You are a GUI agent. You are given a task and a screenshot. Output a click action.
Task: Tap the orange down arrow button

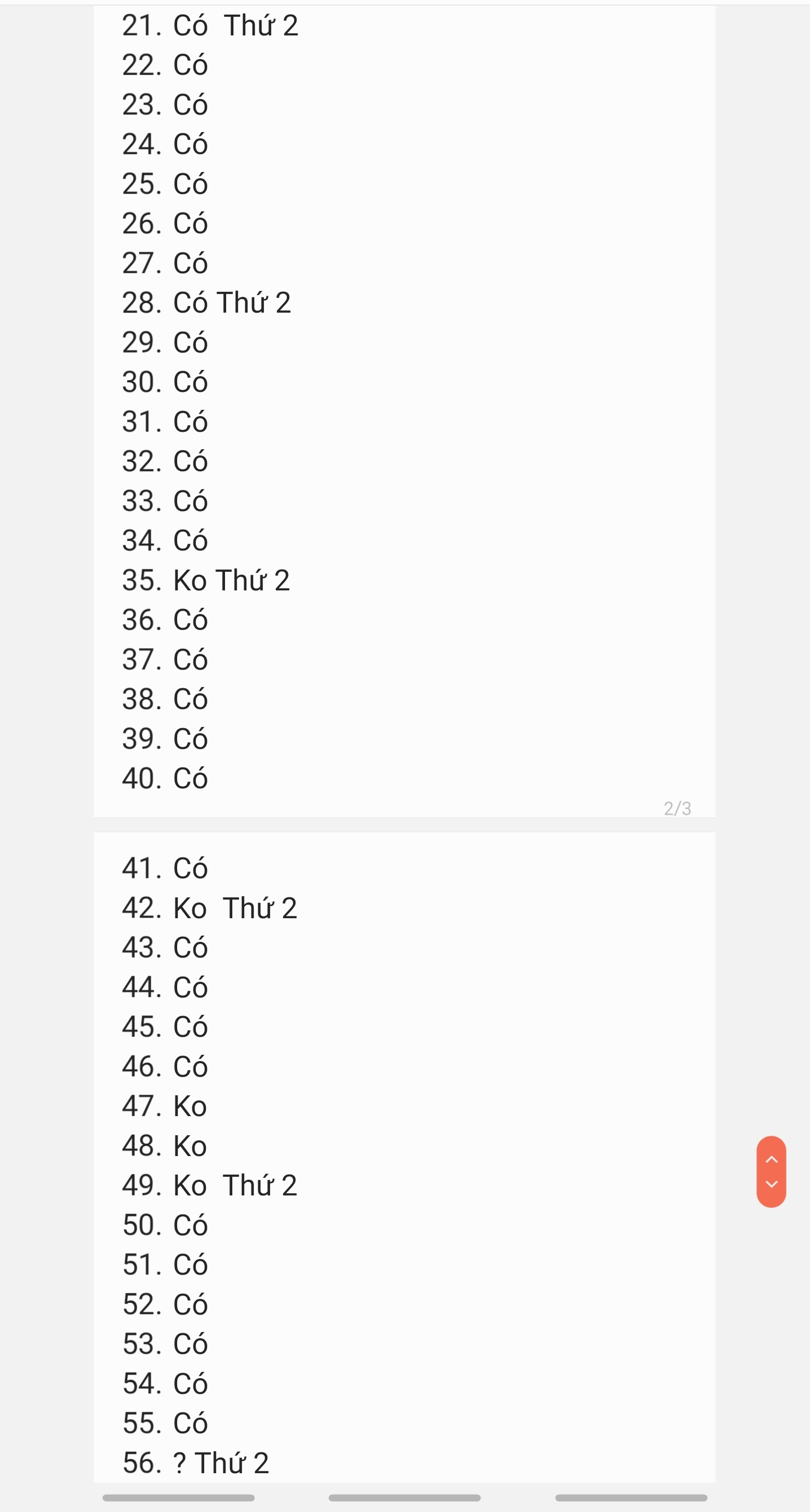(771, 1185)
